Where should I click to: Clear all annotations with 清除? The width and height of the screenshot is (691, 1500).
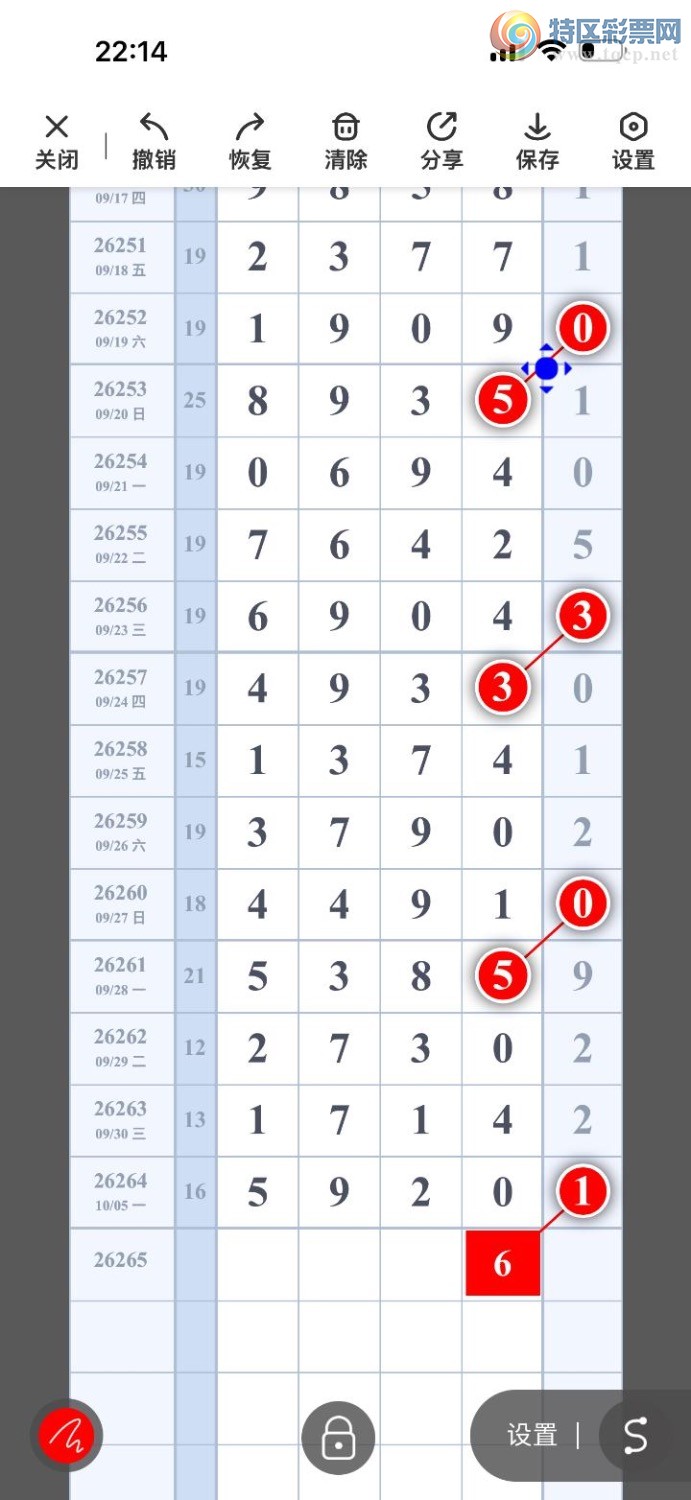point(346,142)
